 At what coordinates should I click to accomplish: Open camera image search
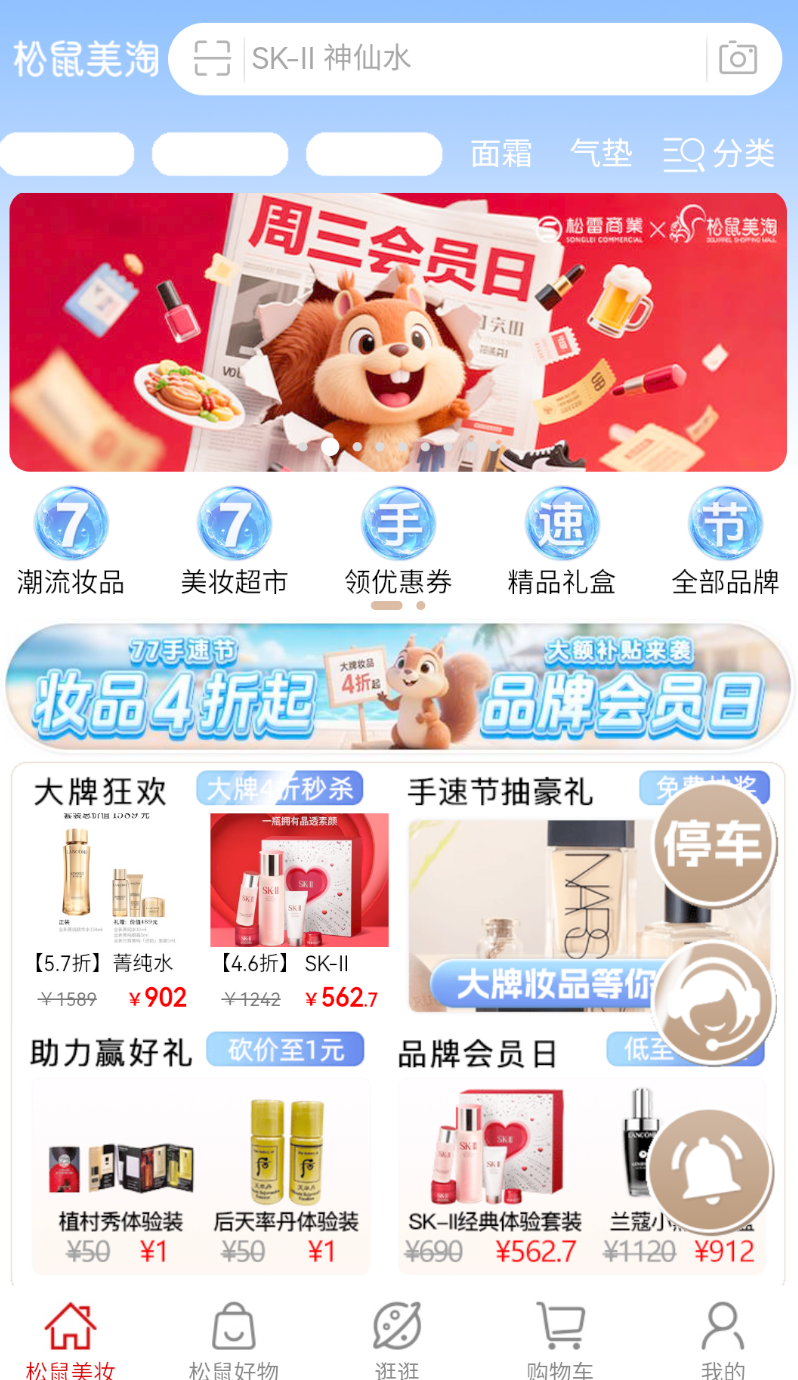point(738,58)
